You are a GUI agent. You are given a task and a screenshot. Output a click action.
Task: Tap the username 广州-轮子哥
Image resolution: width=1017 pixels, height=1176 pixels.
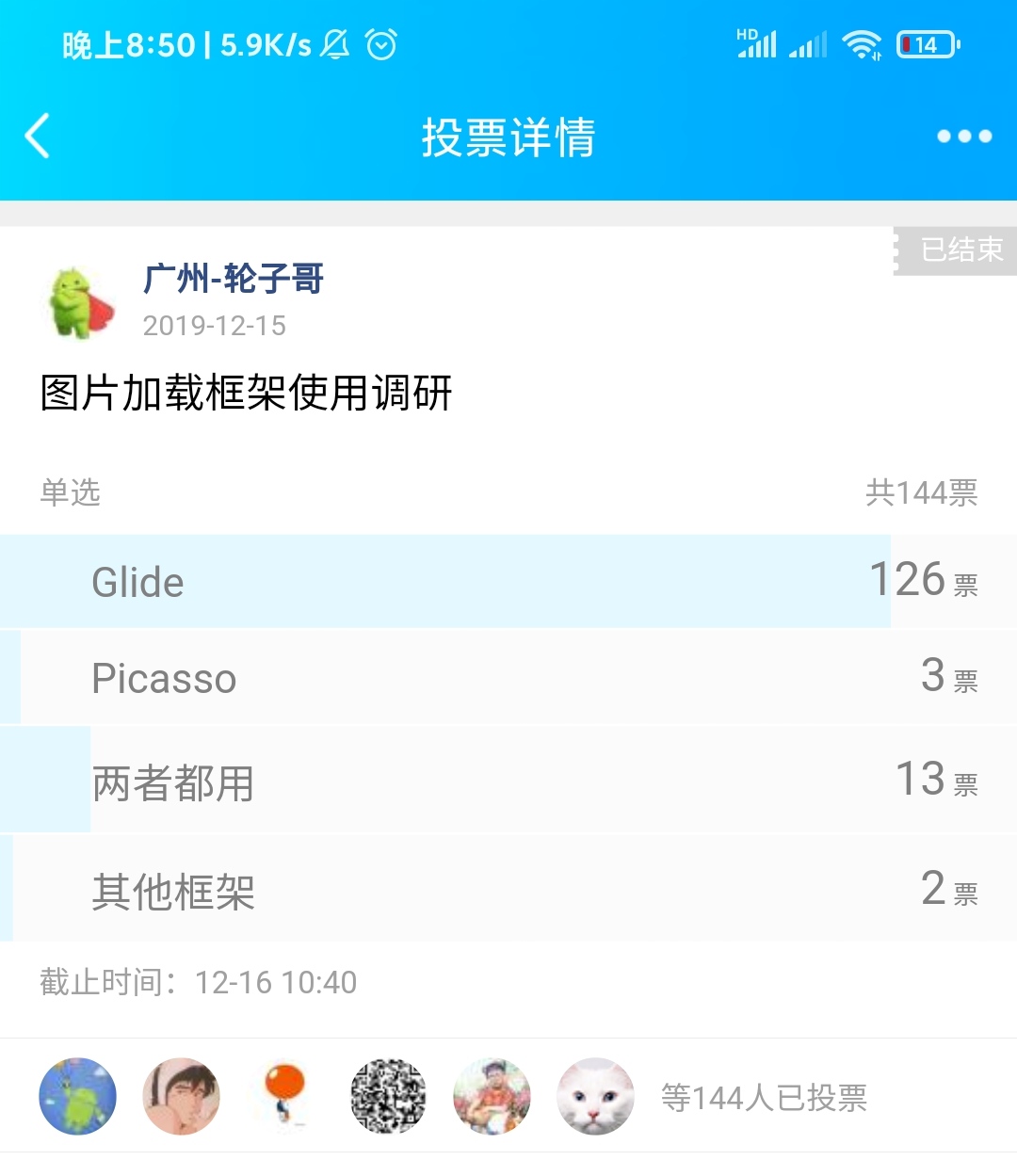point(233,279)
